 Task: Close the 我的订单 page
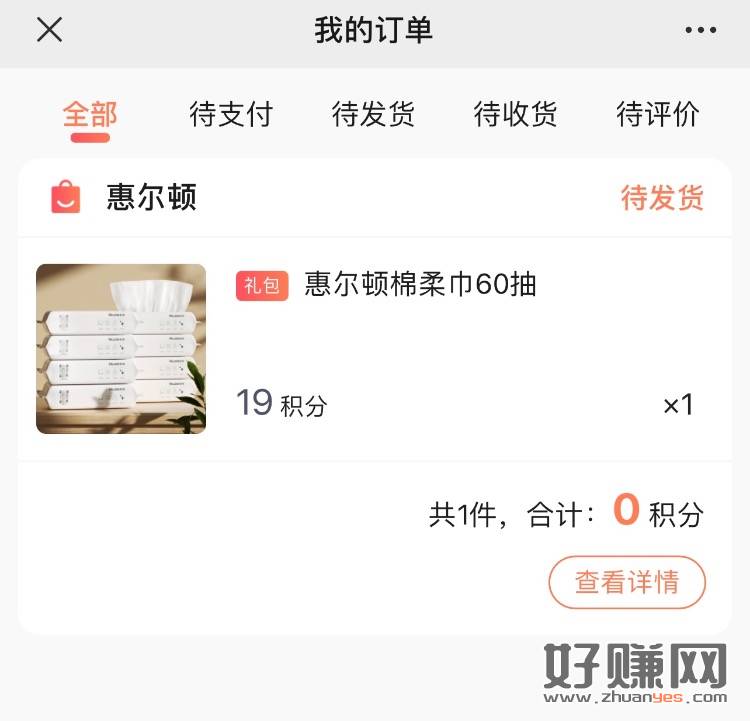(49, 30)
